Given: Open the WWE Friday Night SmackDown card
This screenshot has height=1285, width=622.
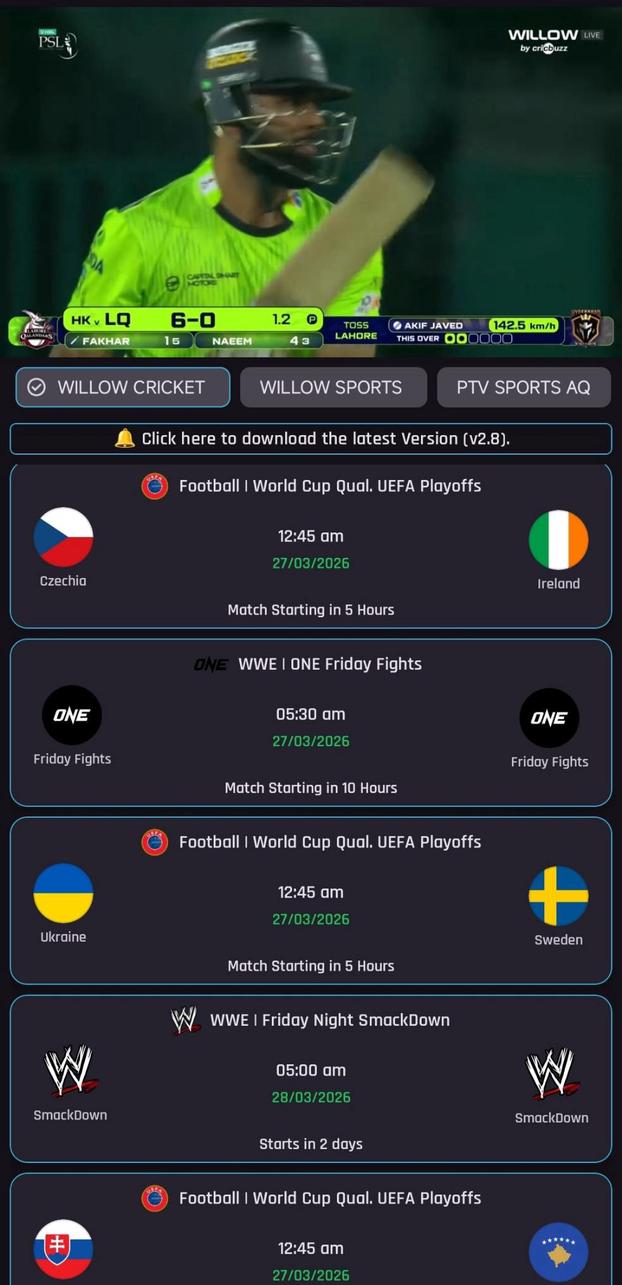Looking at the screenshot, I should [311, 1079].
